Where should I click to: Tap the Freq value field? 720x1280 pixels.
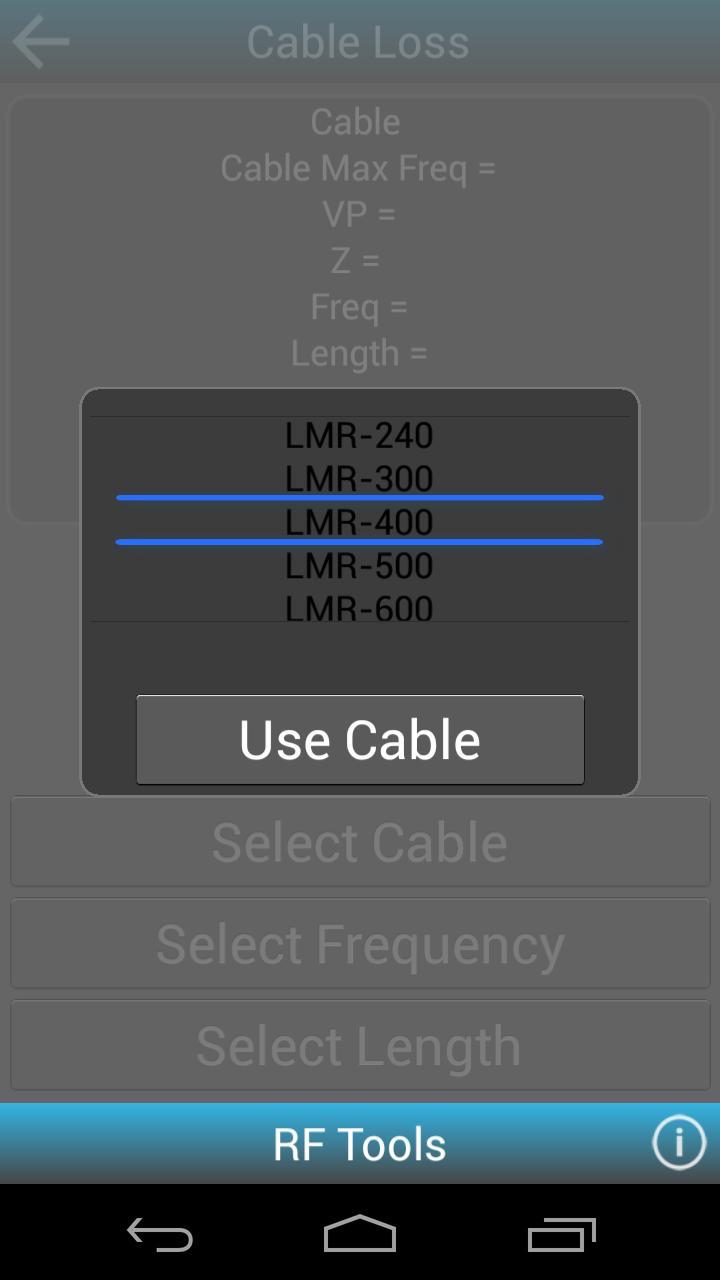[357, 306]
